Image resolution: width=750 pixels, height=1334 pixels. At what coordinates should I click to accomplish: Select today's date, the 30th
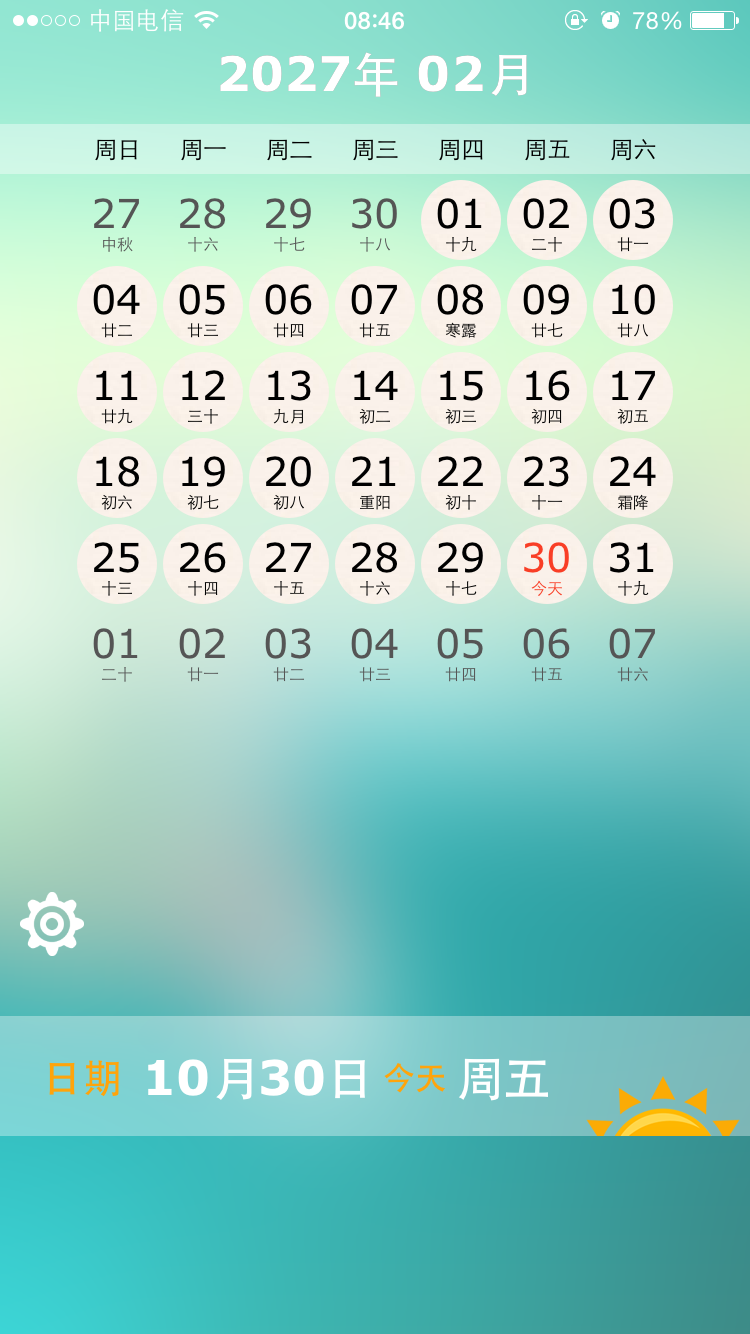pyautogui.click(x=547, y=564)
